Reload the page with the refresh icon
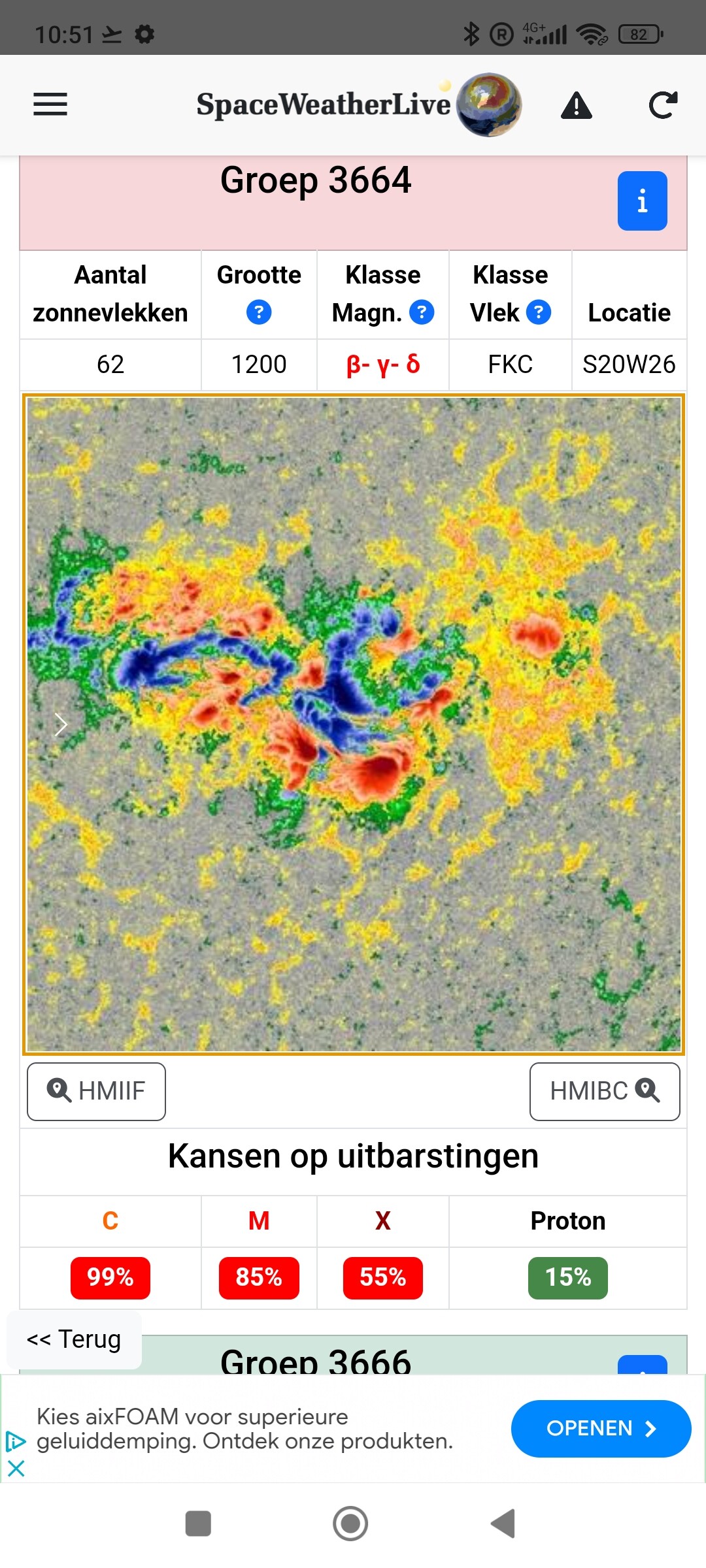The width and height of the screenshot is (706, 1568). pos(663,105)
